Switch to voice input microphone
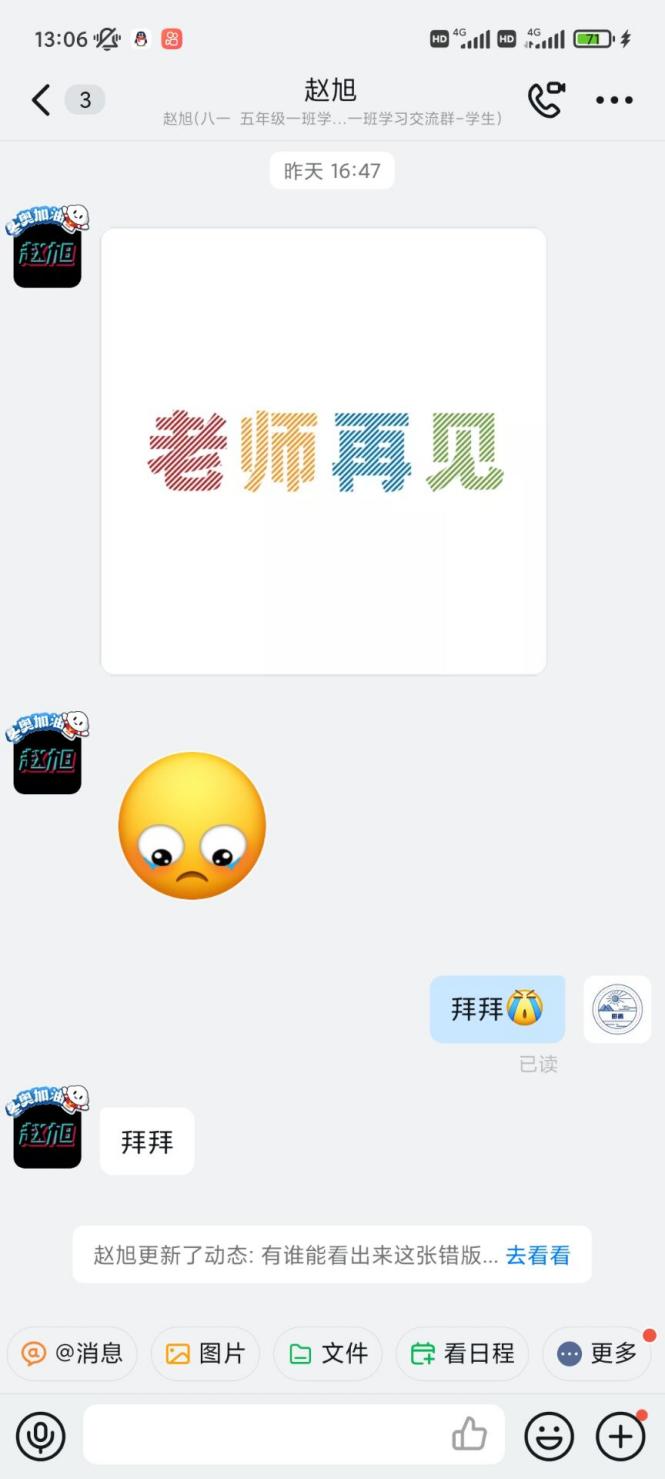 (41, 1437)
